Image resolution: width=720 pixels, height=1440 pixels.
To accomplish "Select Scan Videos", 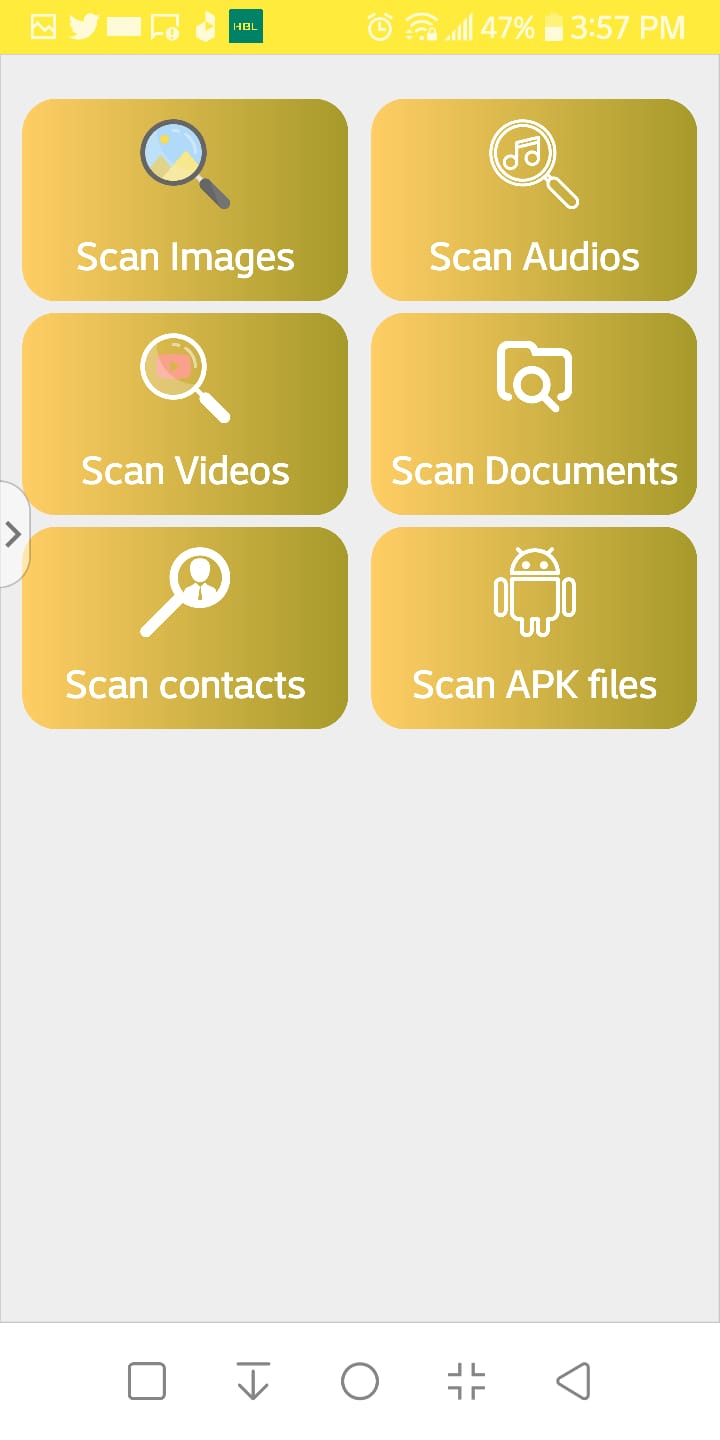I will pyautogui.click(x=185, y=414).
